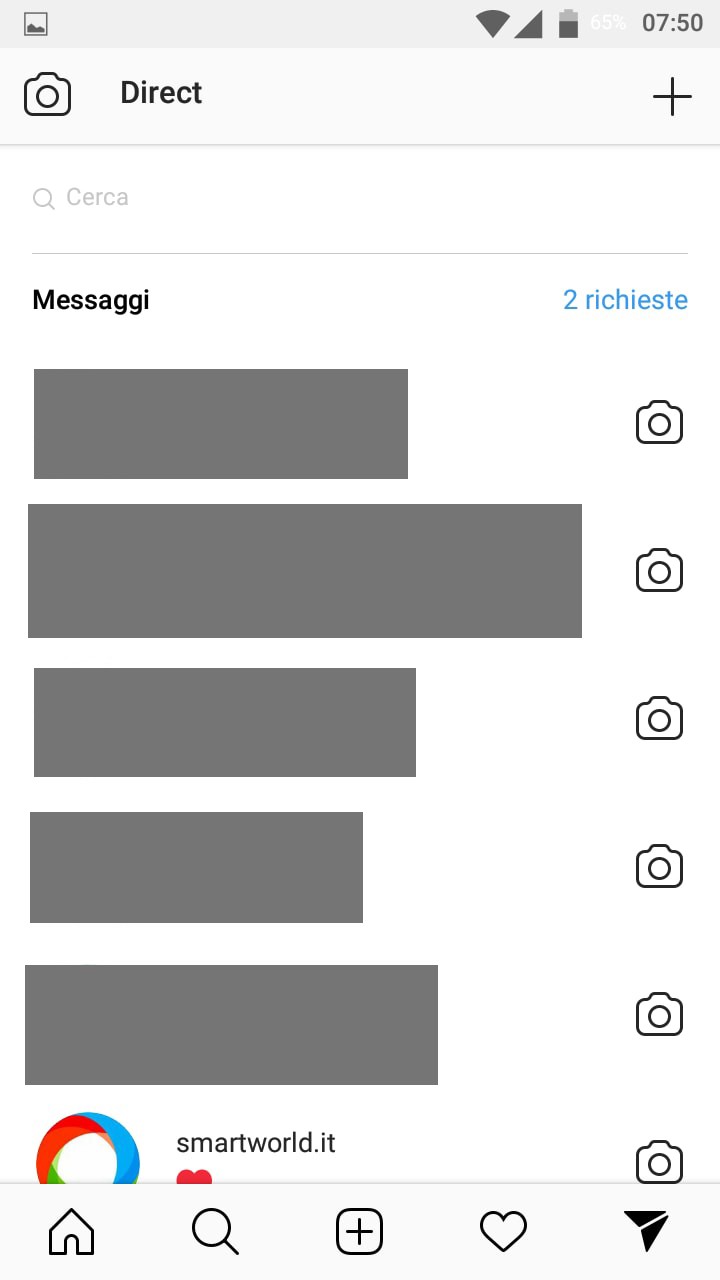Select the Direct paper plane tab

647,1232
